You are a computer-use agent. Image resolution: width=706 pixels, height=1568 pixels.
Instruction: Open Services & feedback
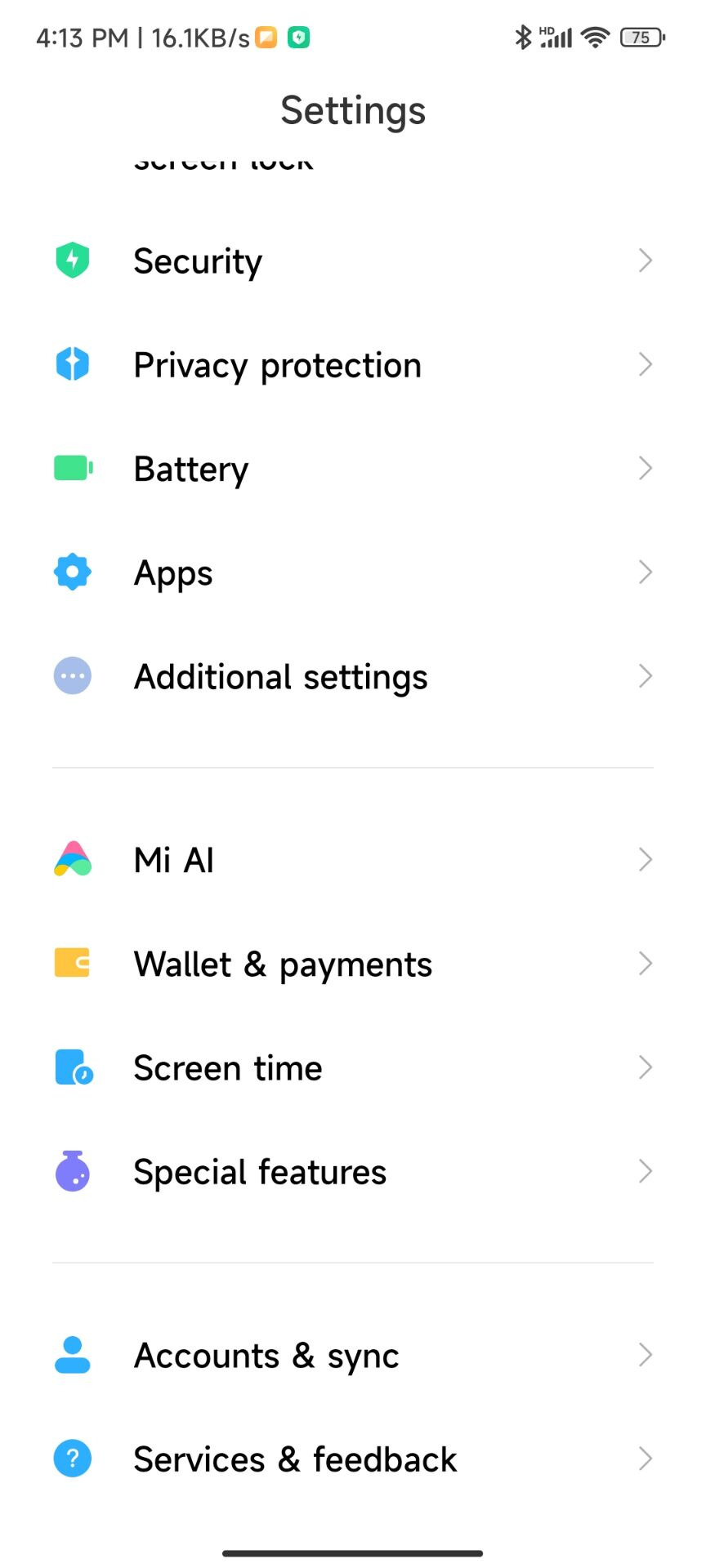click(353, 1459)
